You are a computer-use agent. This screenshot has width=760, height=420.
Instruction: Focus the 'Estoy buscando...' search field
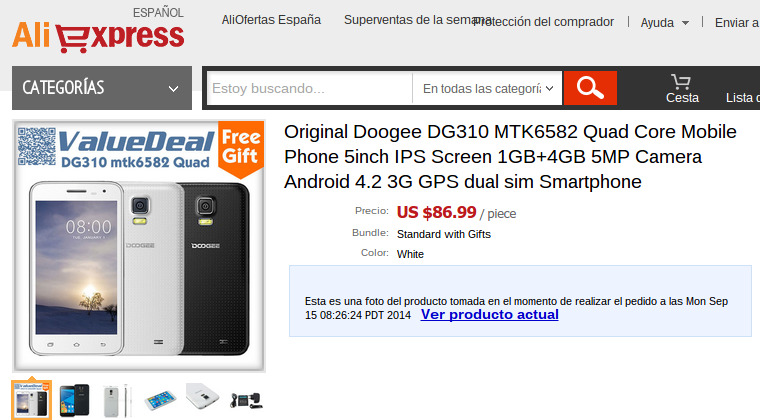[308, 89]
